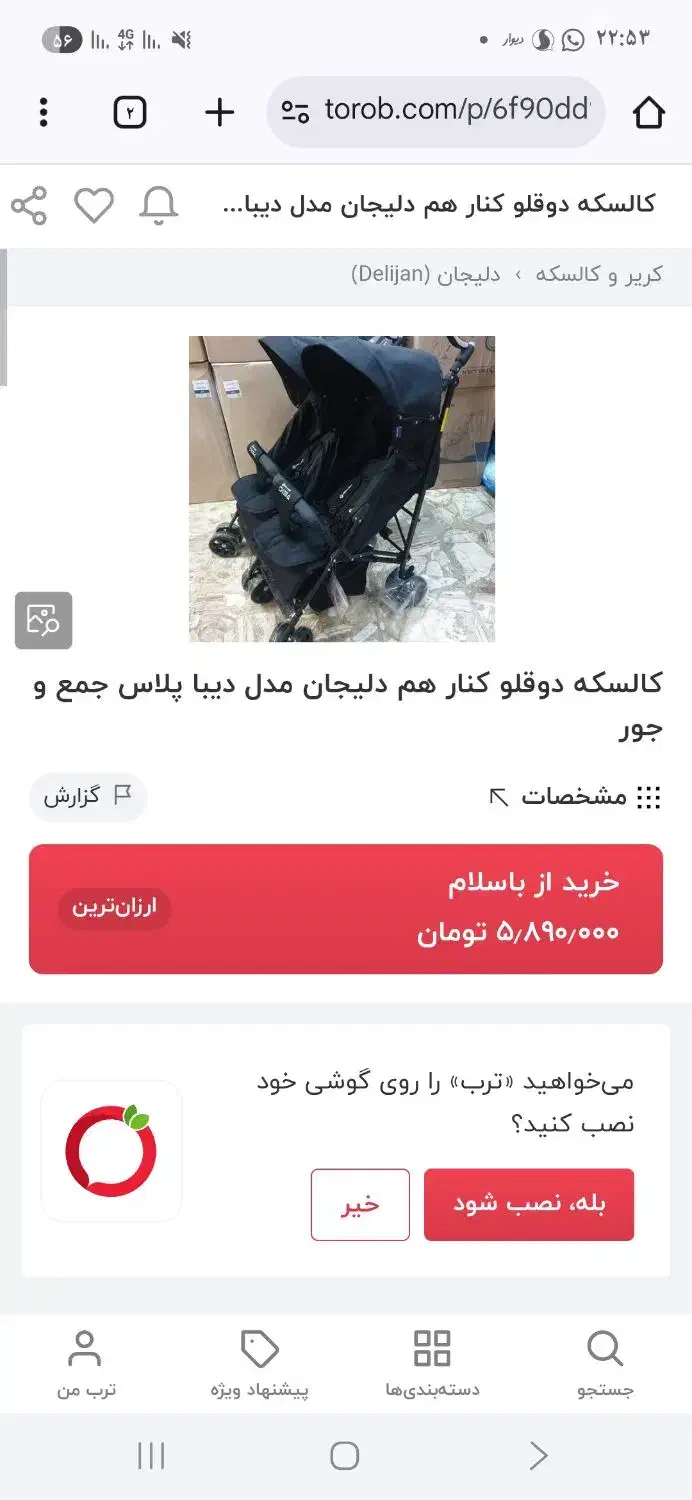The height and width of the screenshot is (1500, 692).
Task: Go to browser home page
Action: tap(648, 112)
